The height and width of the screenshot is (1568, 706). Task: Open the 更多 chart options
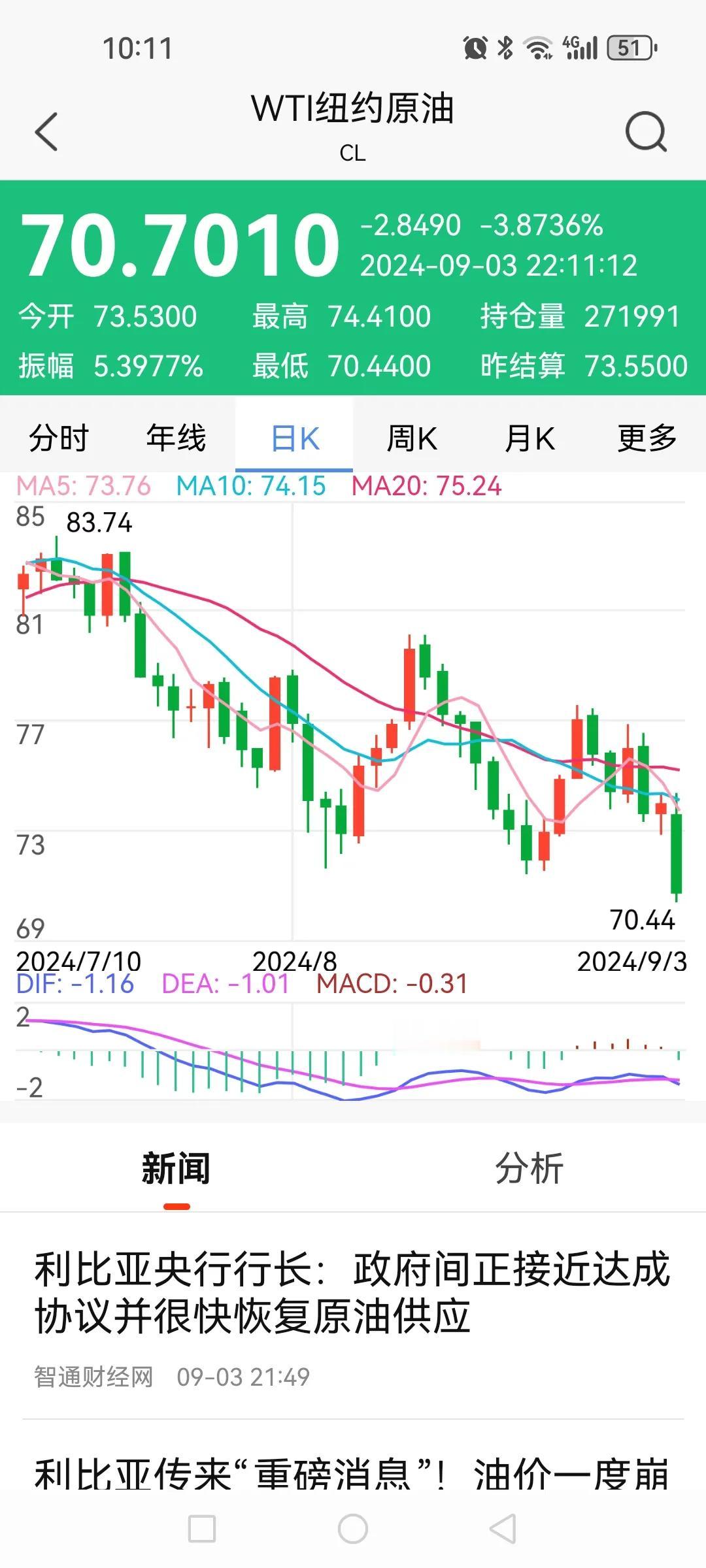click(647, 437)
